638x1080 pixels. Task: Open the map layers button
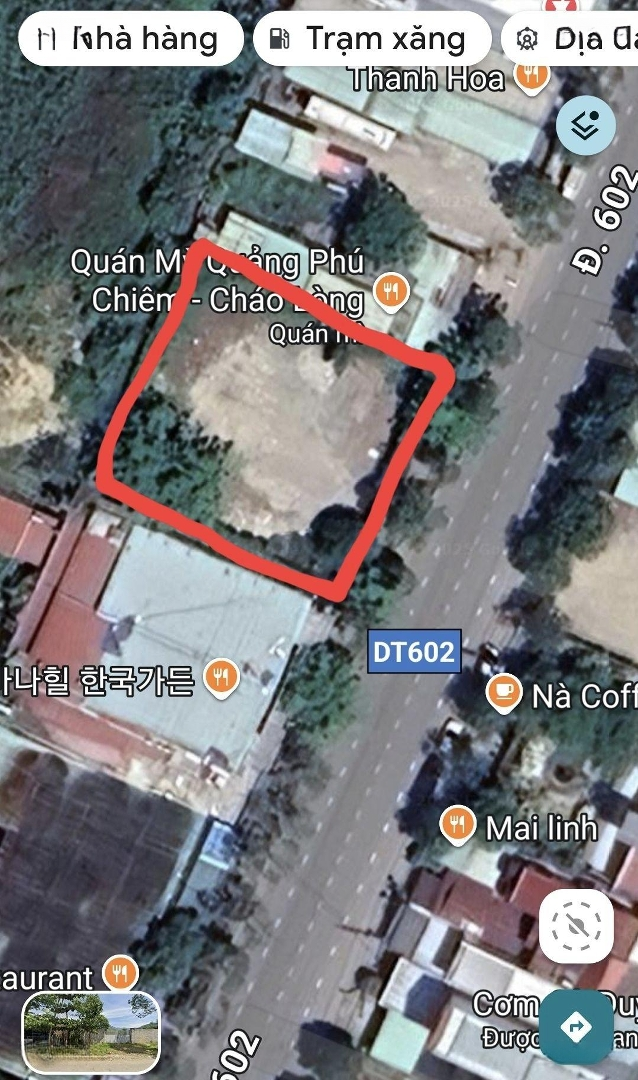click(585, 125)
